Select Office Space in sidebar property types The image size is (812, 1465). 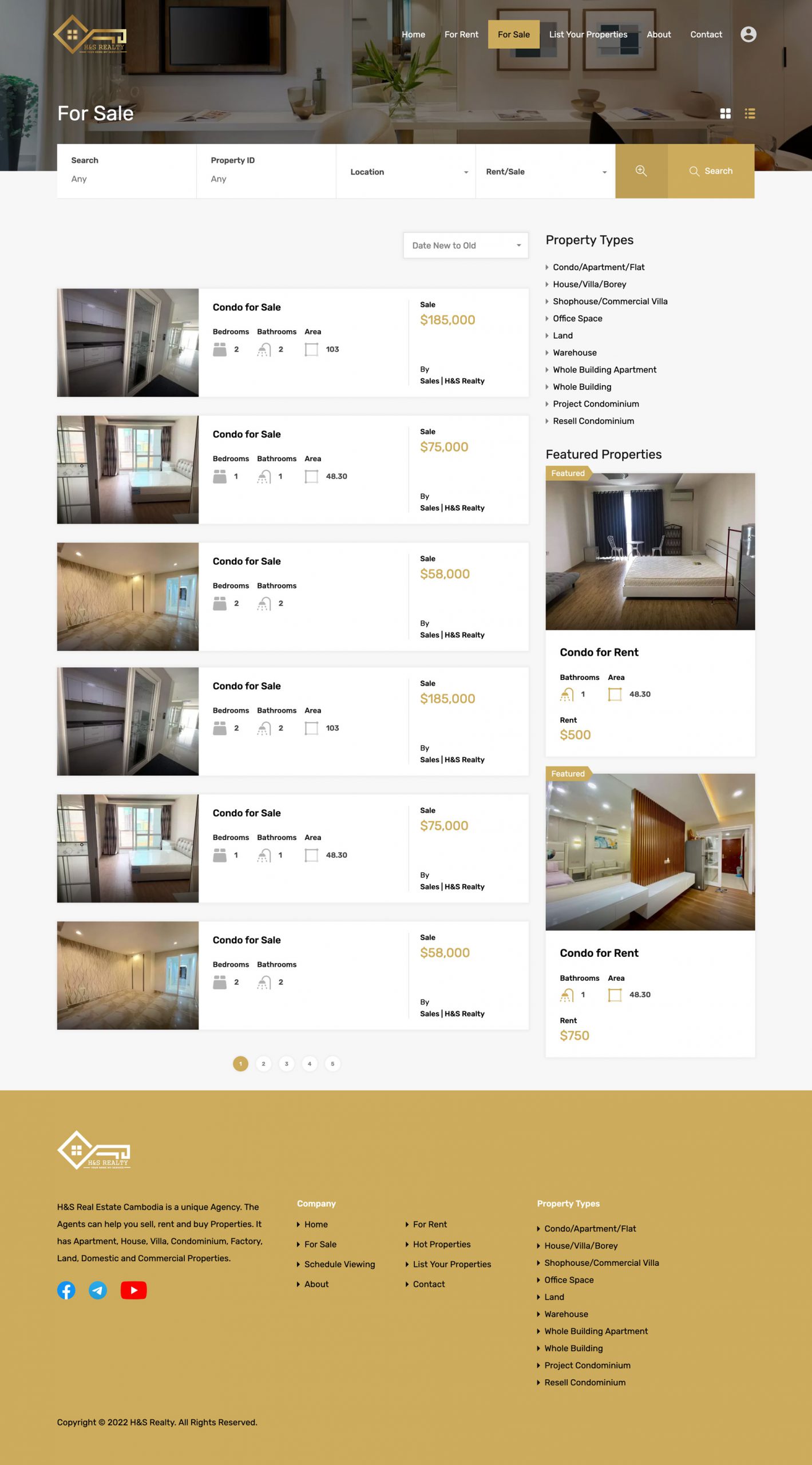click(577, 319)
